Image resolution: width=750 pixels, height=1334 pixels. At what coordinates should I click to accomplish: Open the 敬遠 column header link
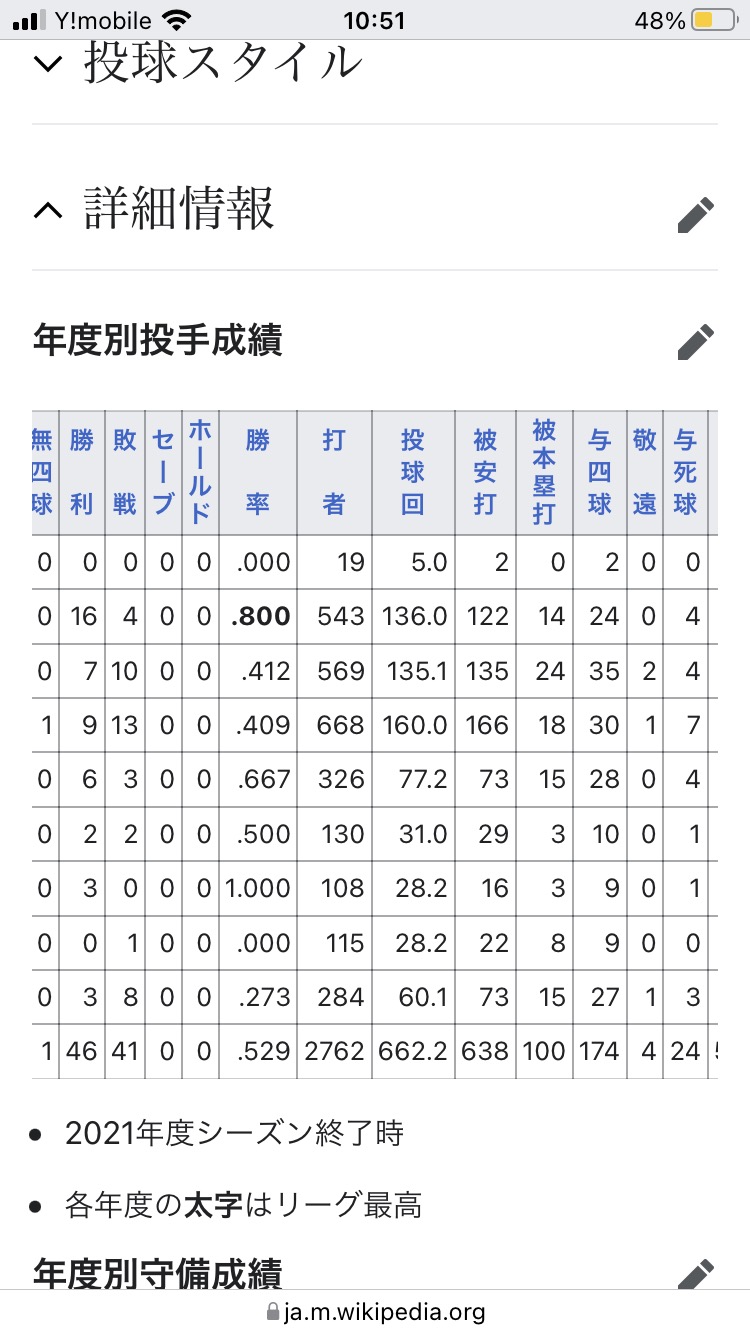[x=645, y=471]
